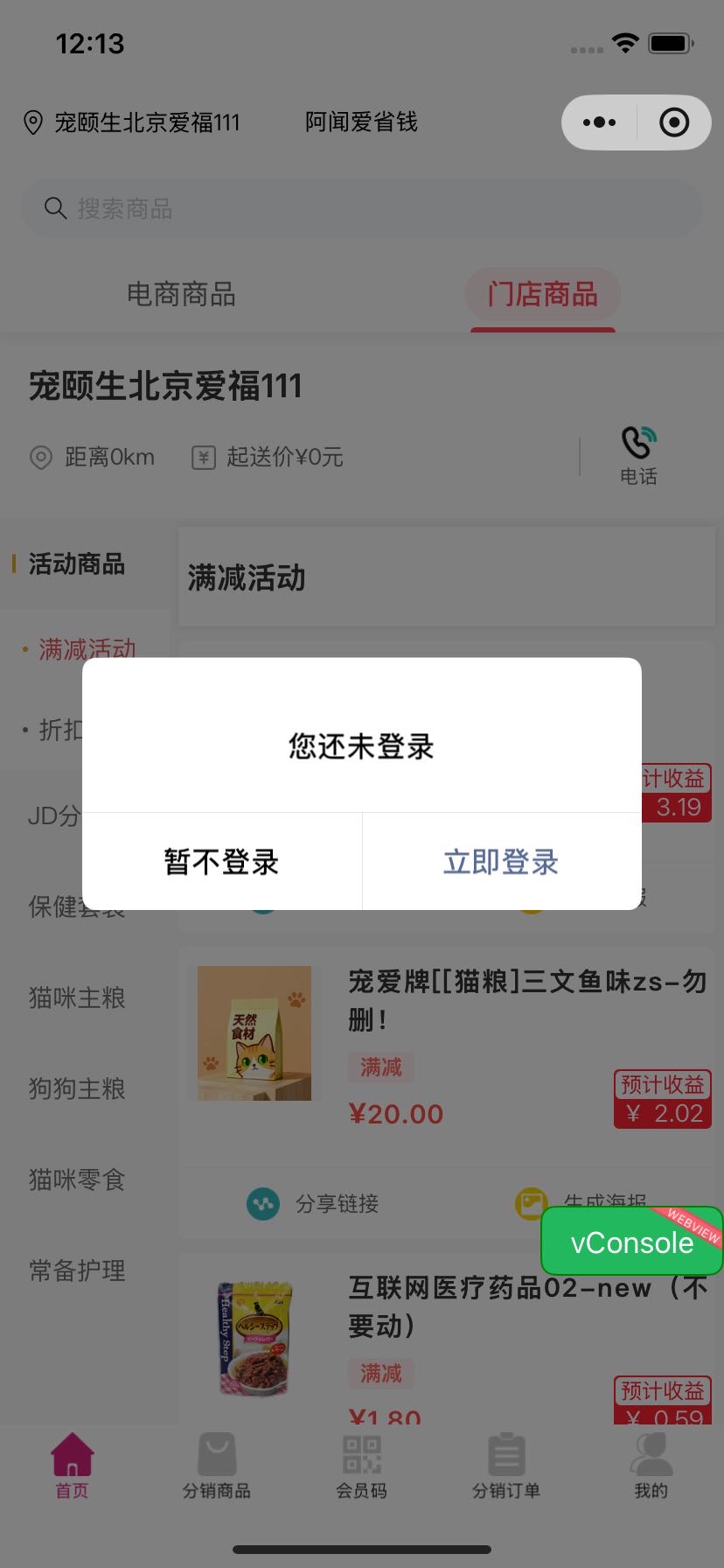This screenshot has height=1568, width=724.
Task: Change store location 宠颐生北京爱福111
Action: 131,122
